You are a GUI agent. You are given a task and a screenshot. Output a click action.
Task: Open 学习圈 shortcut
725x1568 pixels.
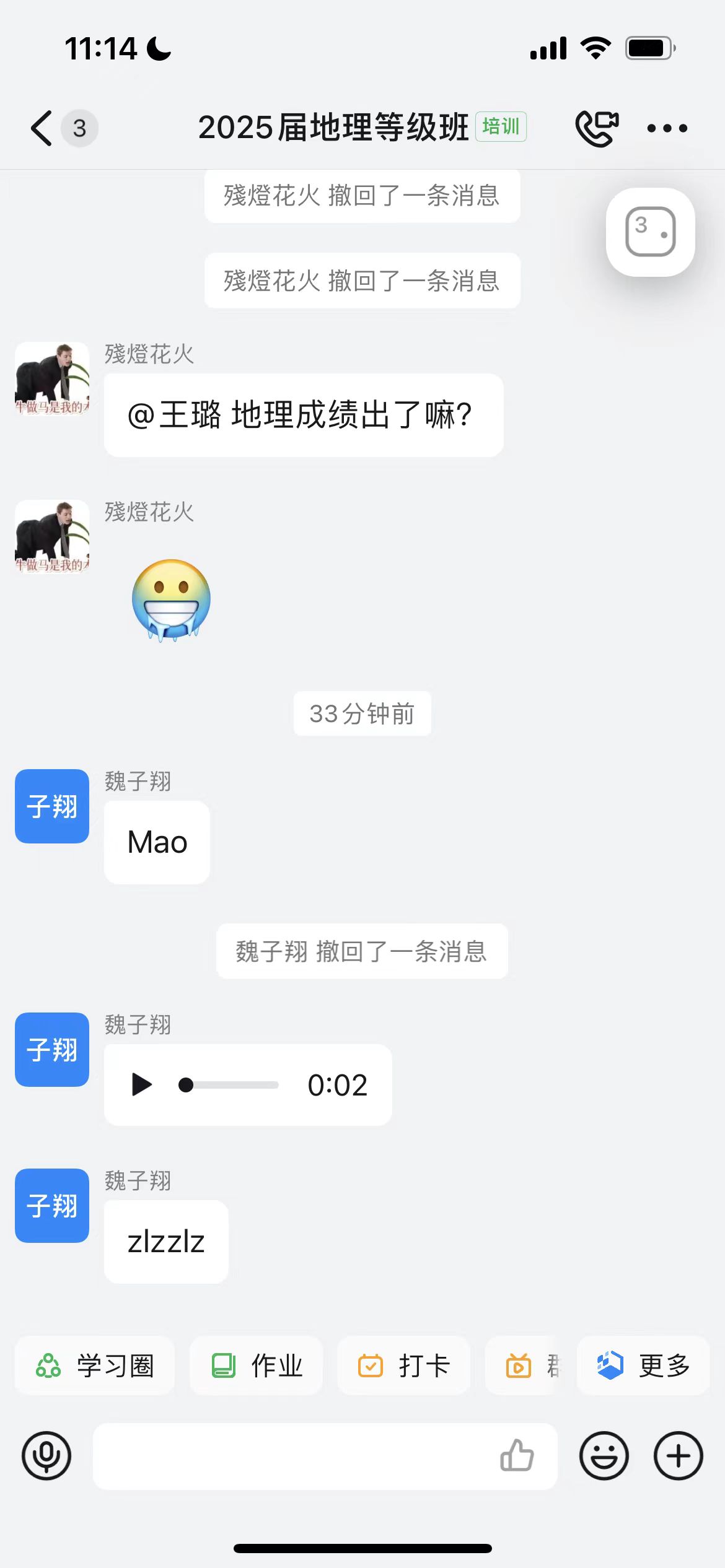click(95, 1365)
